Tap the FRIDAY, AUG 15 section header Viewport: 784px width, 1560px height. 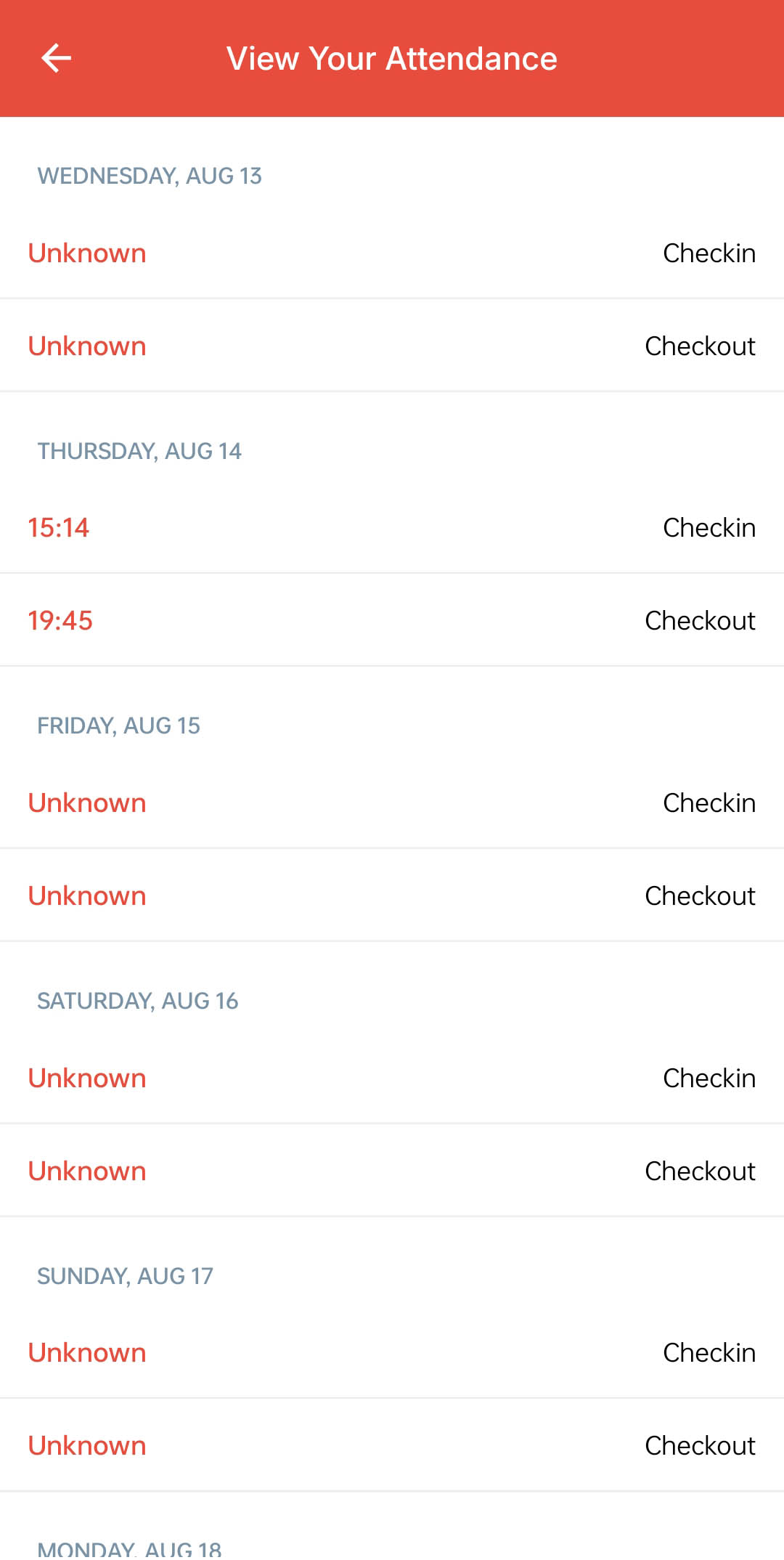pos(118,725)
